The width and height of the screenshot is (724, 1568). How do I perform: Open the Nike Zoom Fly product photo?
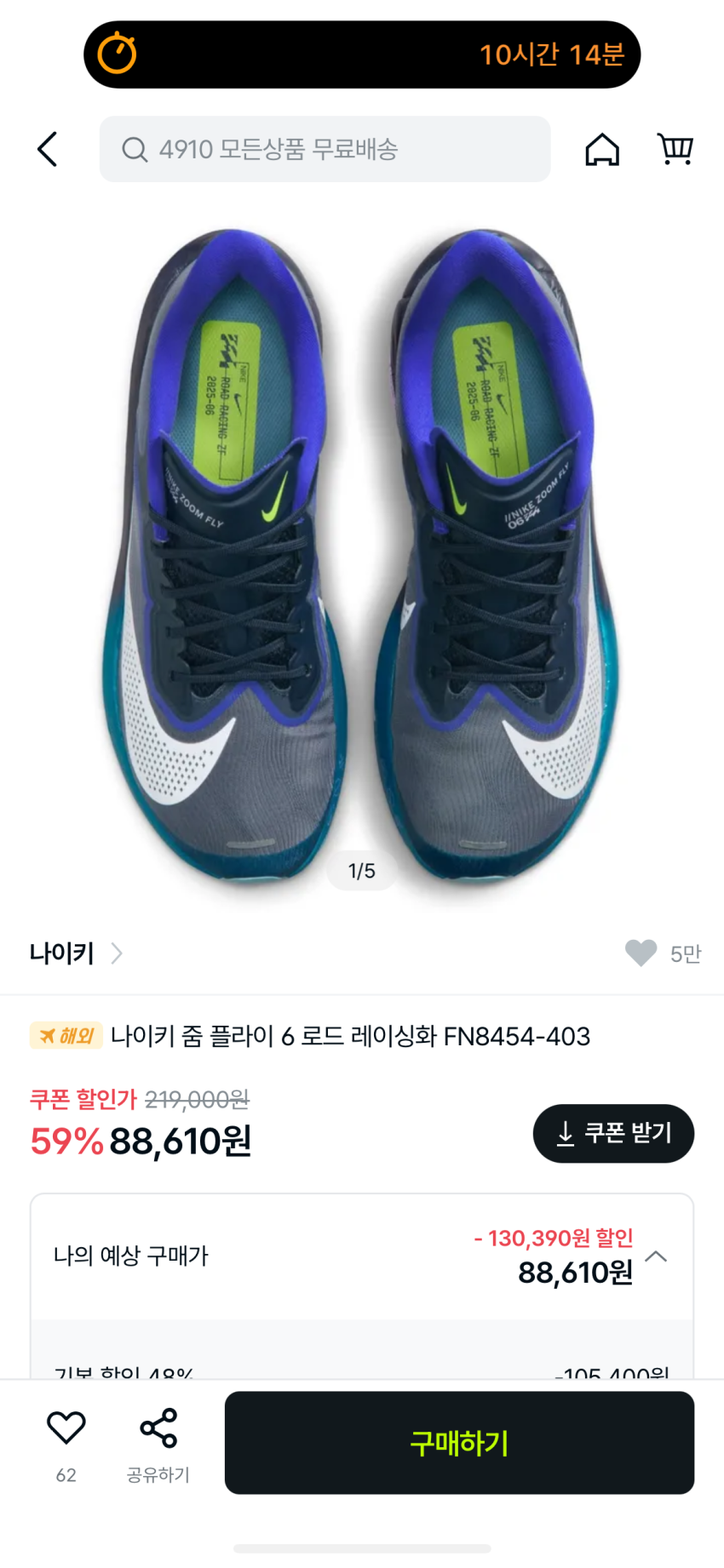click(362, 553)
